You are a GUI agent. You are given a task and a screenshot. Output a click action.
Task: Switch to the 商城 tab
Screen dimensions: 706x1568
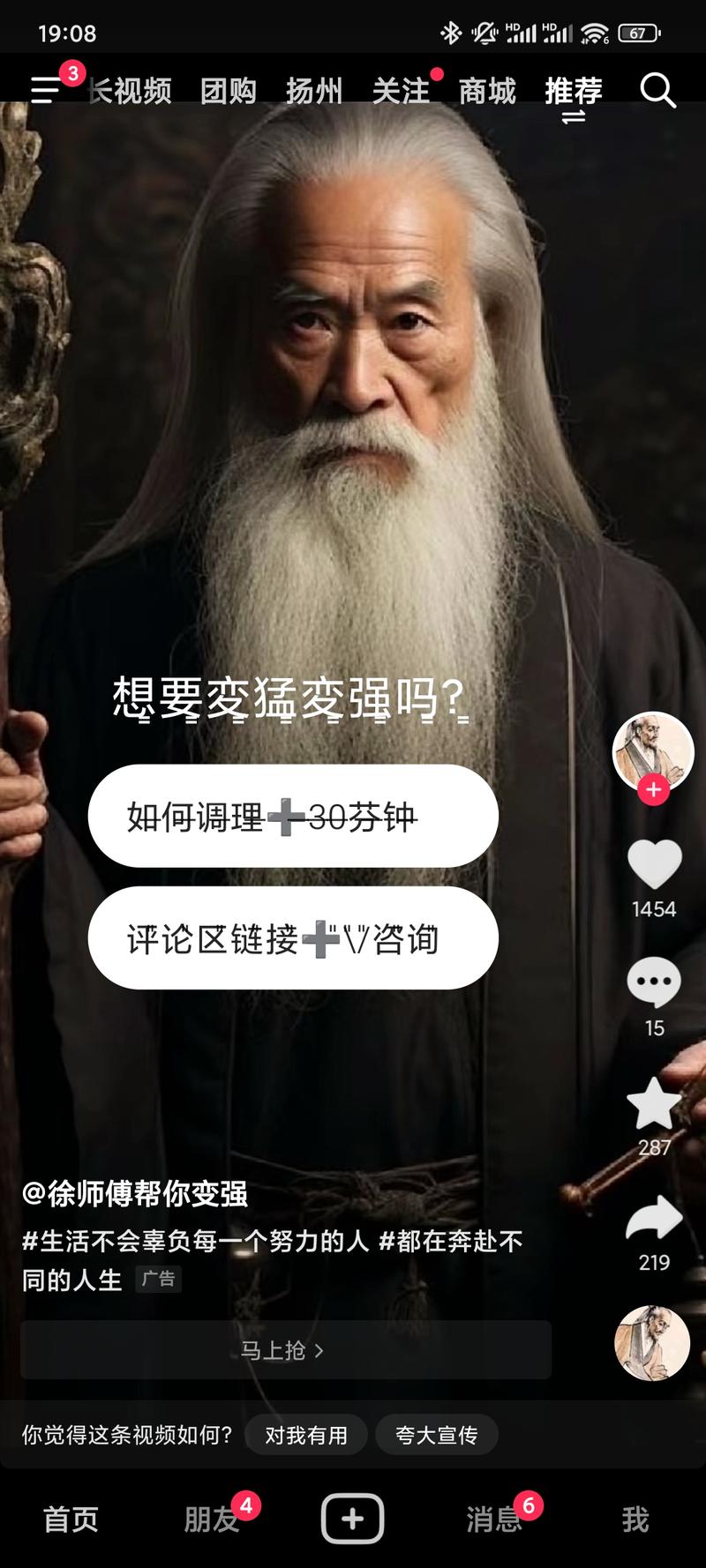(x=487, y=91)
